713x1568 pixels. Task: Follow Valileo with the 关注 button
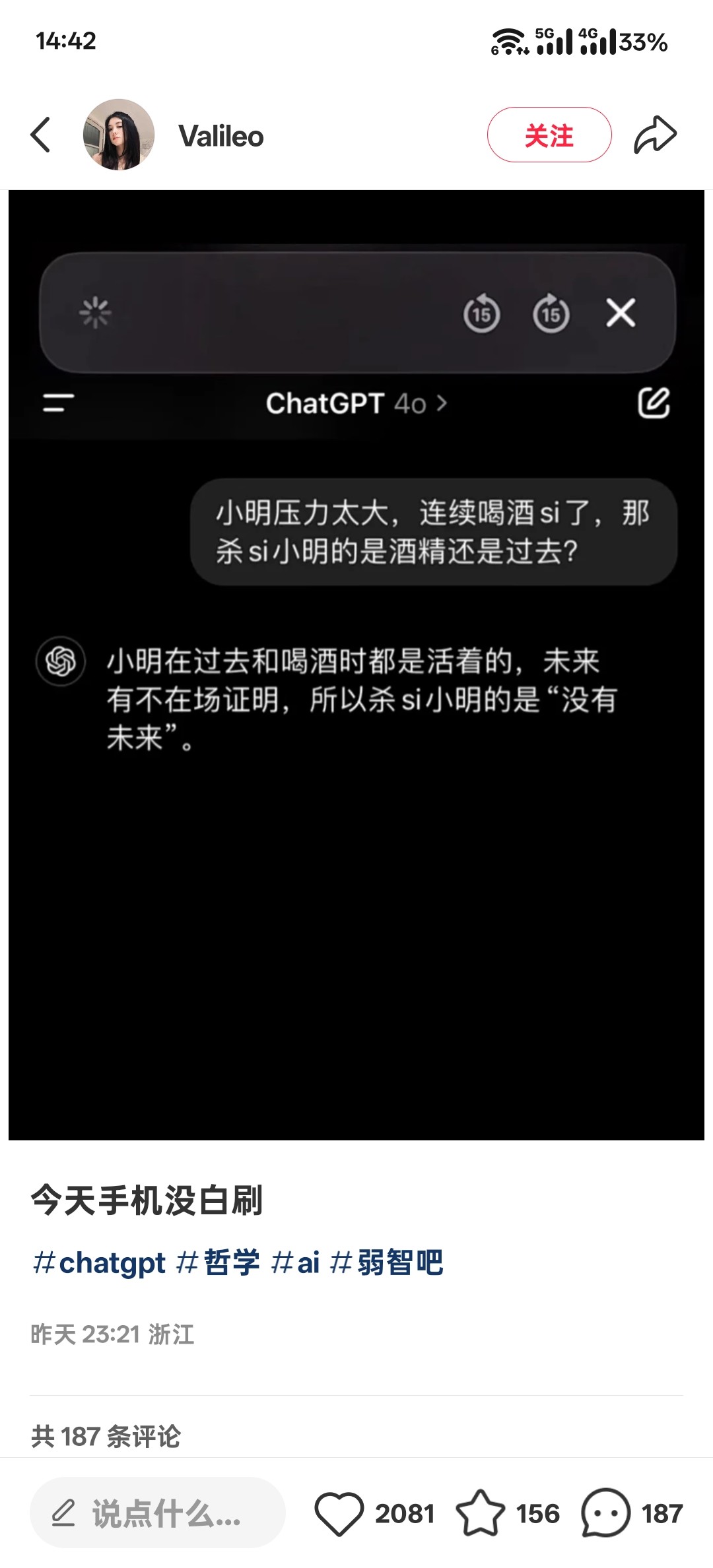(549, 135)
